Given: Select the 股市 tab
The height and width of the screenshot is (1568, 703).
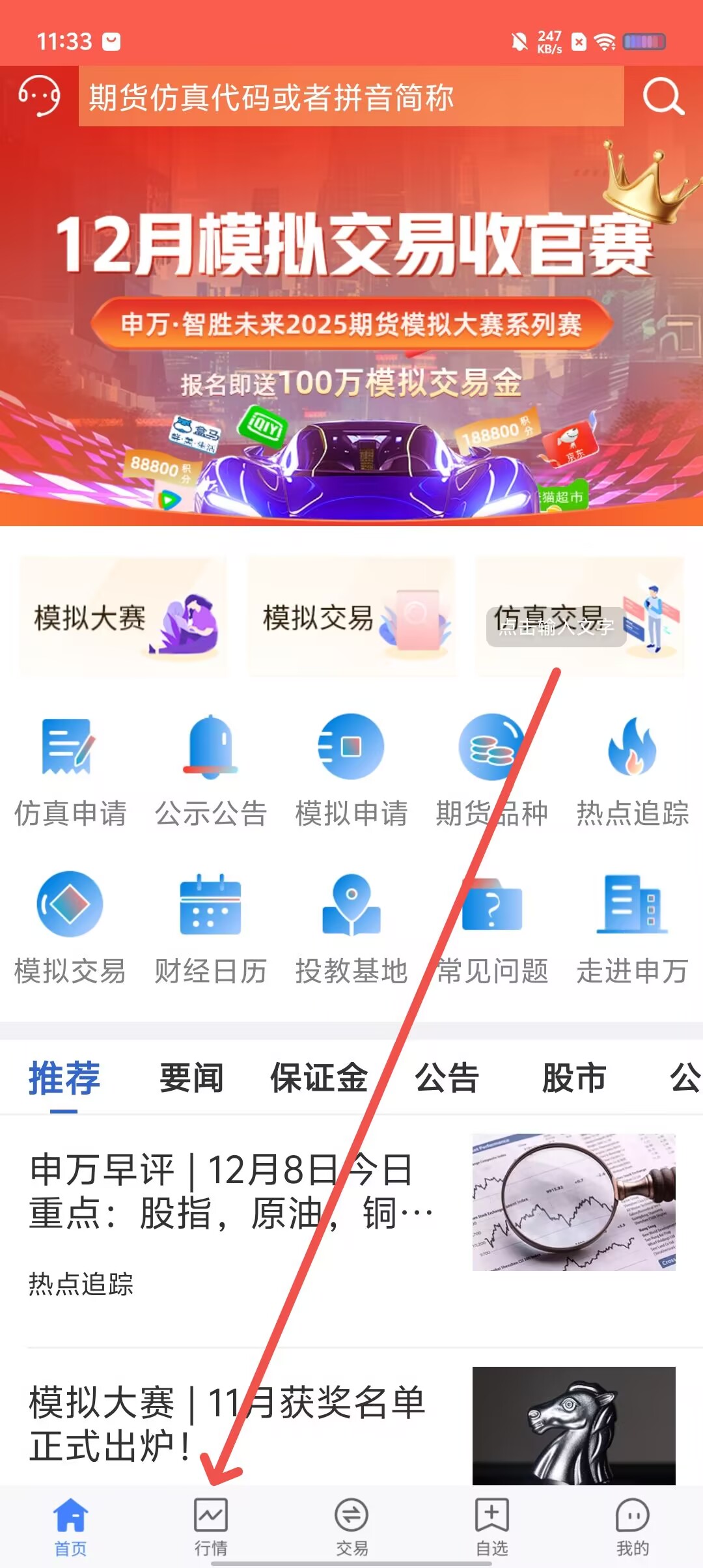Looking at the screenshot, I should point(574,1078).
